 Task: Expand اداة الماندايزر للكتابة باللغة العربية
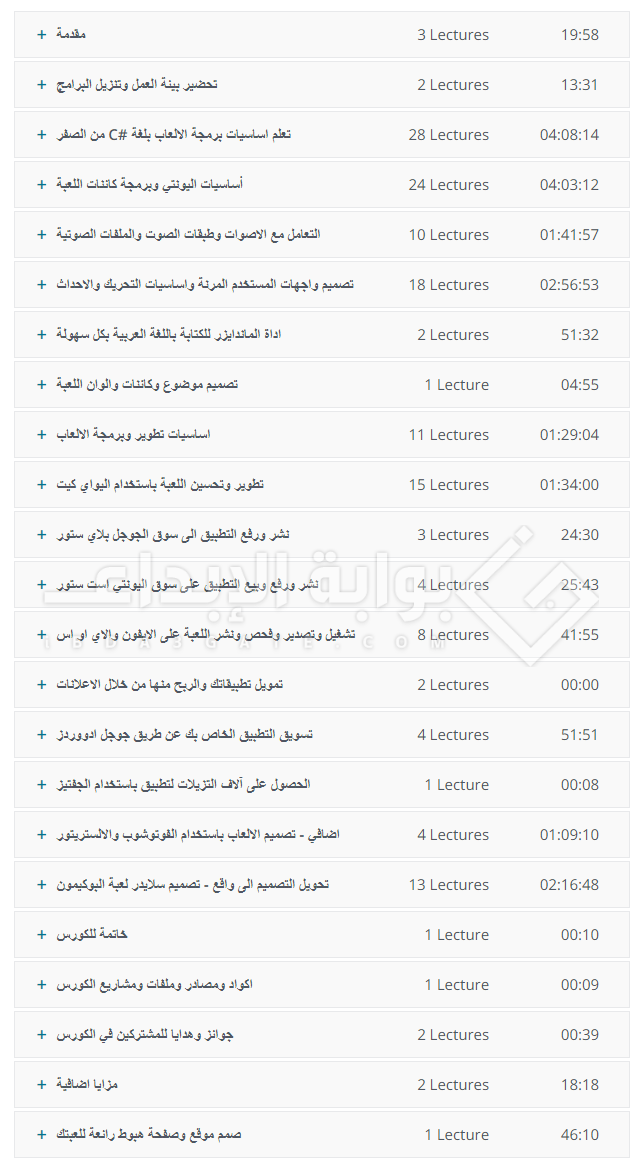pos(321,334)
